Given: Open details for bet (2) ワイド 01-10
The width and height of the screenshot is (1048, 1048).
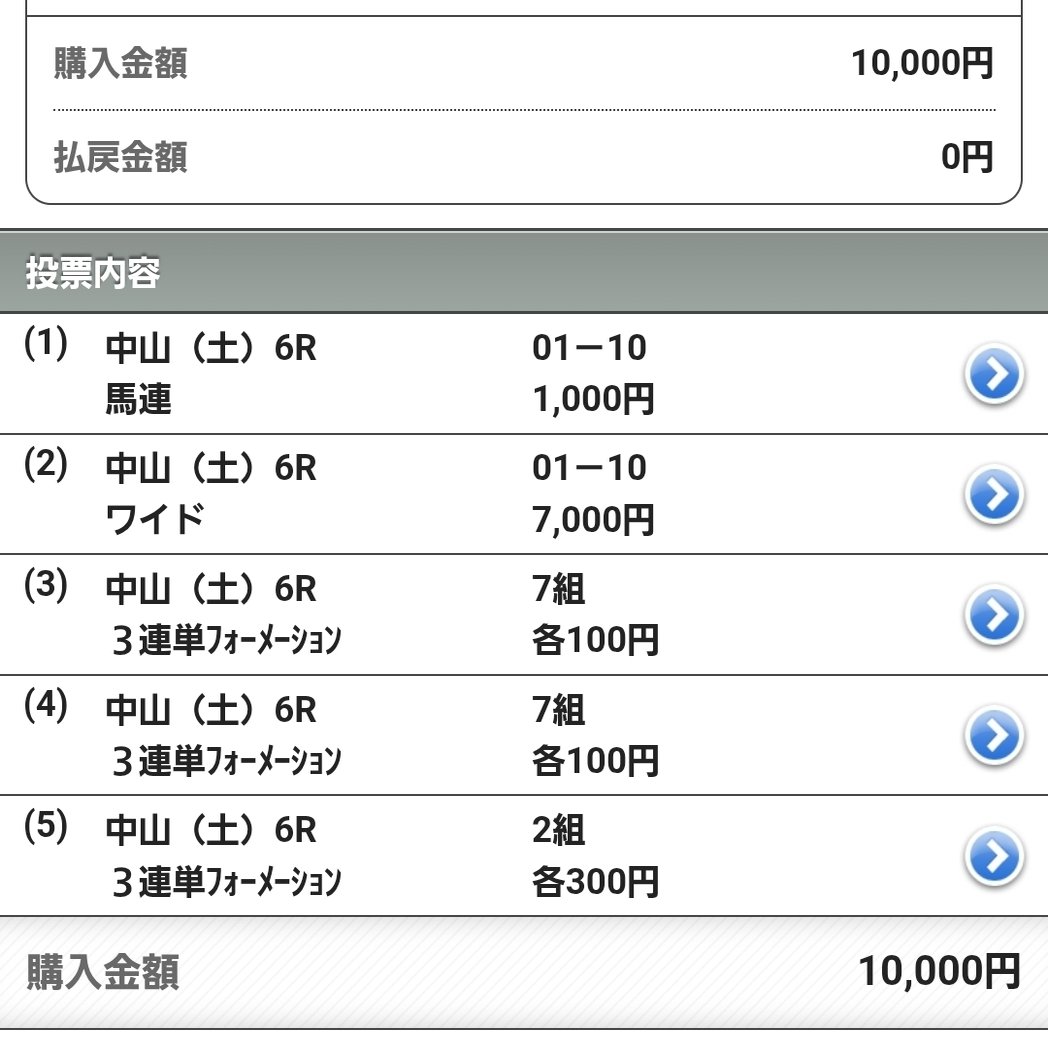Looking at the screenshot, I should pos(994,495).
